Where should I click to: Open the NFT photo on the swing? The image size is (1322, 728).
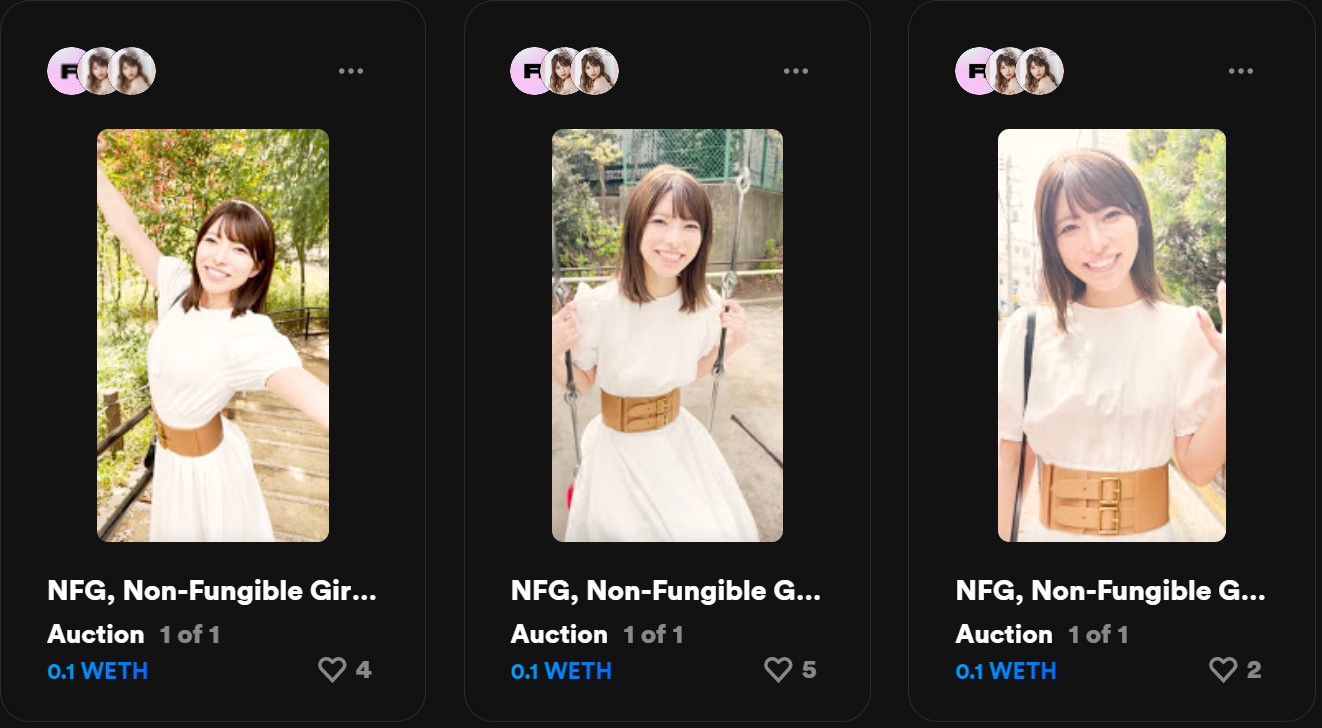coord(667,335)
